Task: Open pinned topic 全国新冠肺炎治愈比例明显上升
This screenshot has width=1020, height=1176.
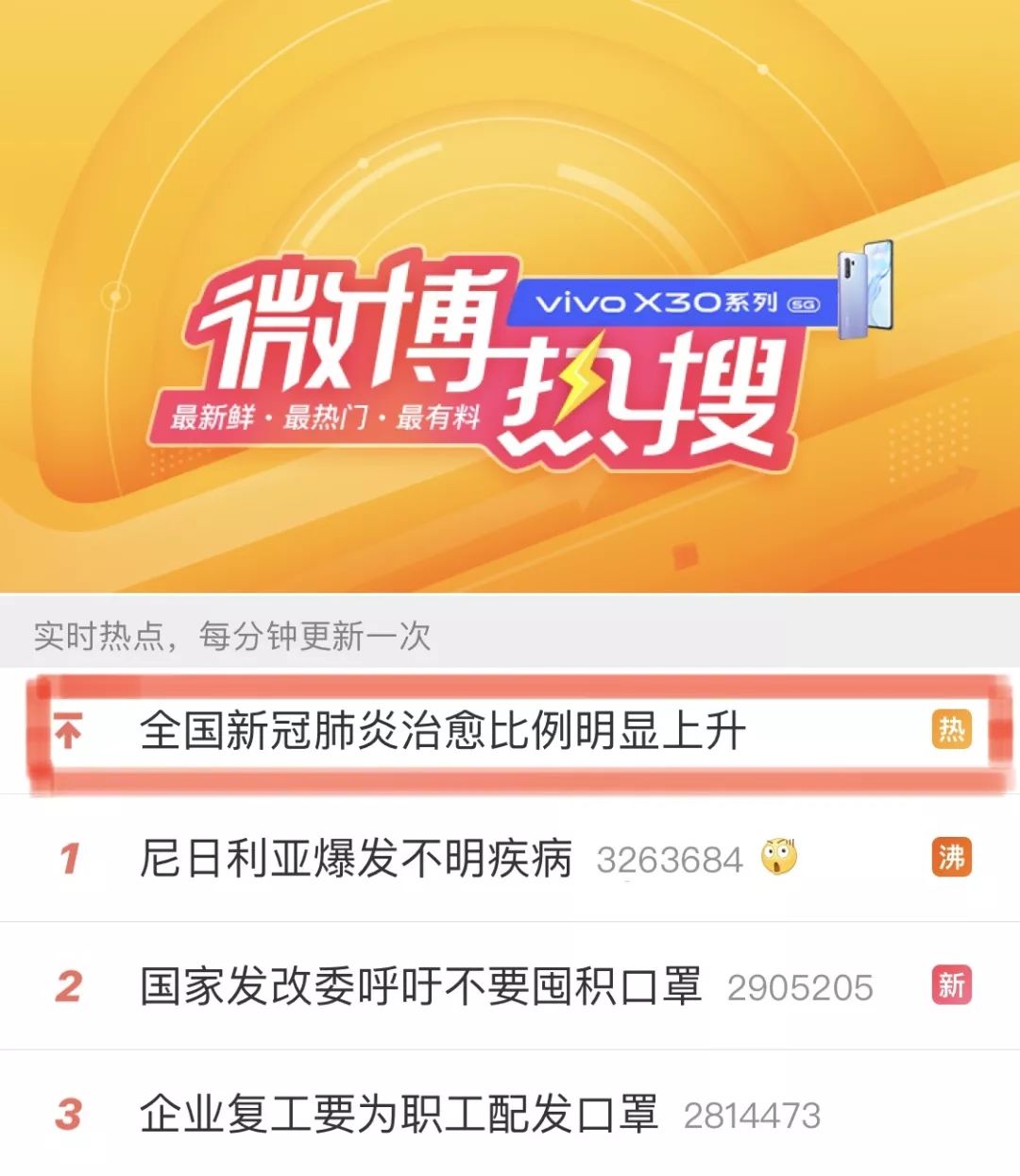Action: [442, 731]
